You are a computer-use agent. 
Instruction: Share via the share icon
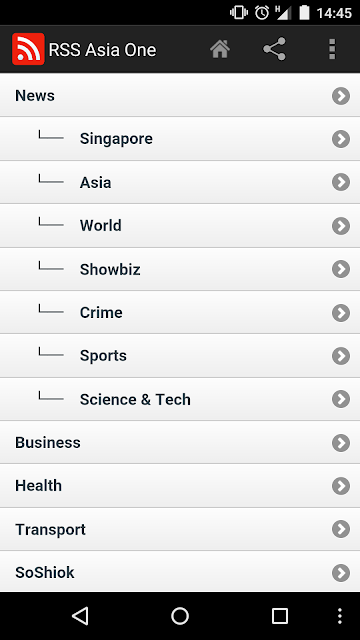coord(274,49)
